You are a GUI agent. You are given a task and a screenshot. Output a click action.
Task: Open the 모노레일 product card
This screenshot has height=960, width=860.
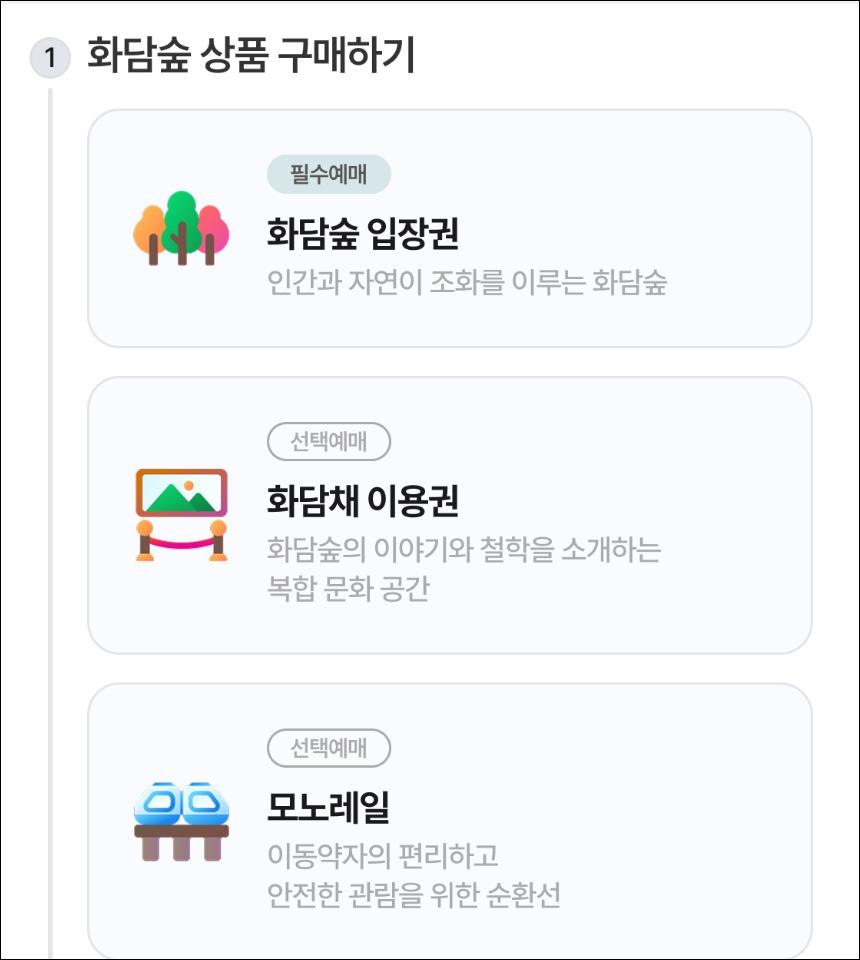coord(450,815)
